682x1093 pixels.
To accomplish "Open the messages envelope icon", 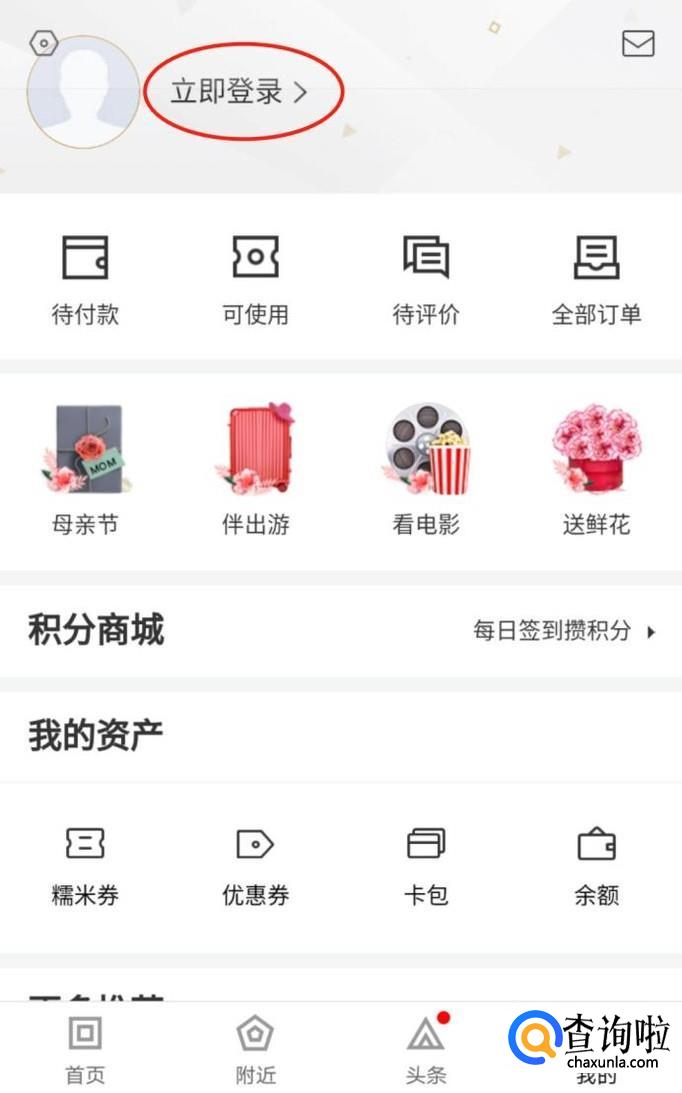I will click(638, 43).
